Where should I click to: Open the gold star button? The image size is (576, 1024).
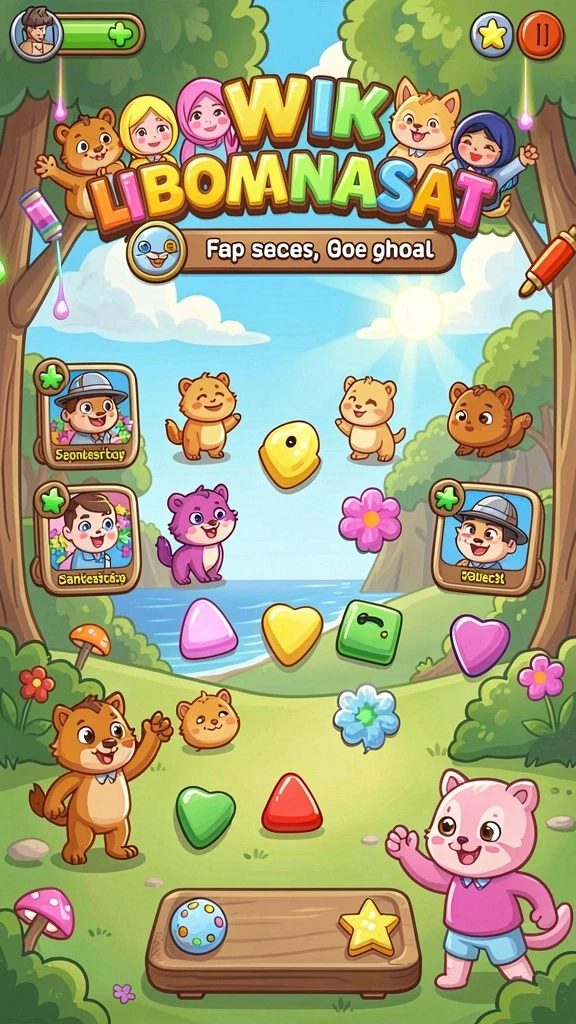pos(493,35)
